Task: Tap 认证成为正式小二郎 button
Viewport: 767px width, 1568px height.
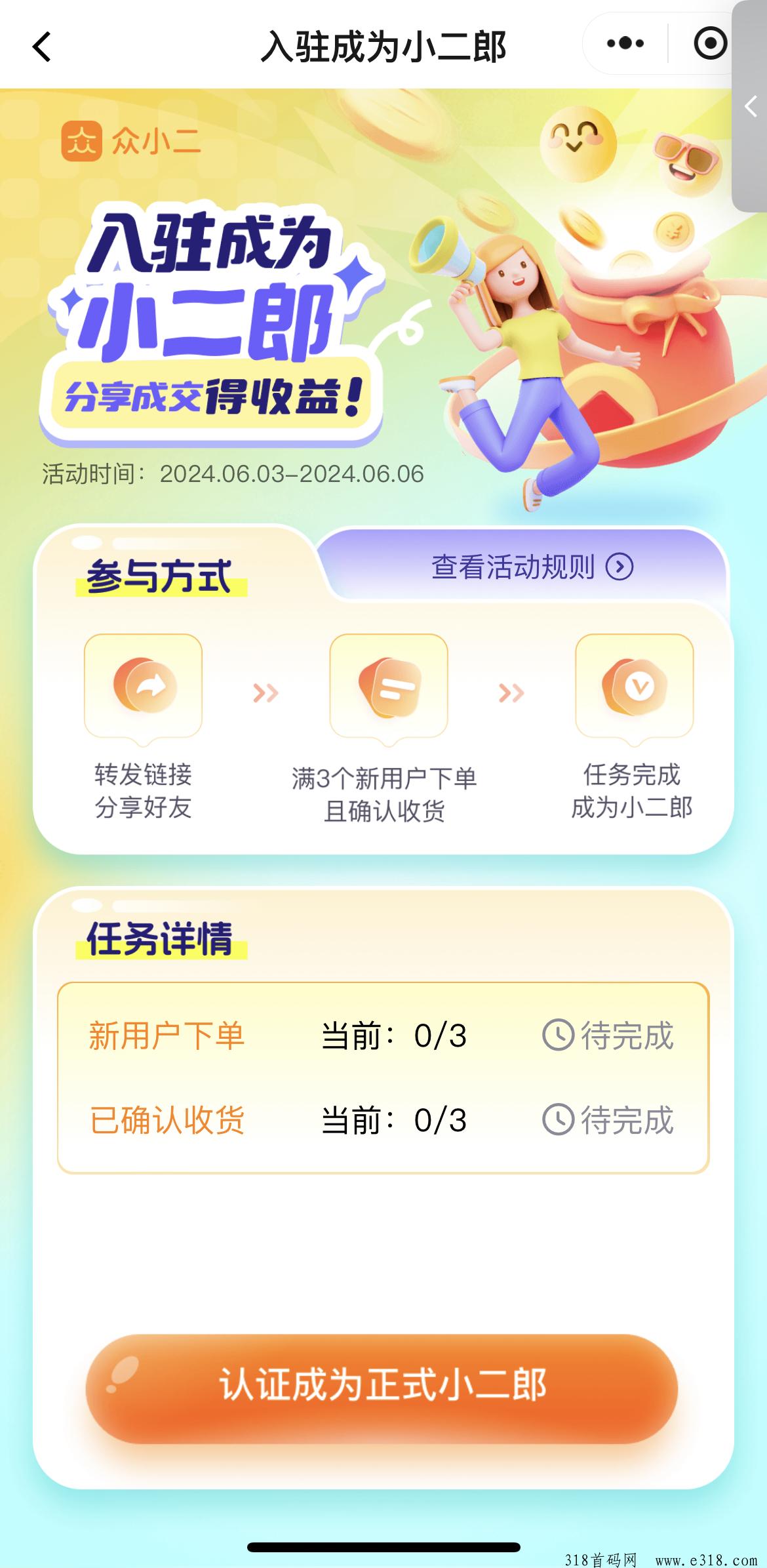Action: pos(382,1384)
